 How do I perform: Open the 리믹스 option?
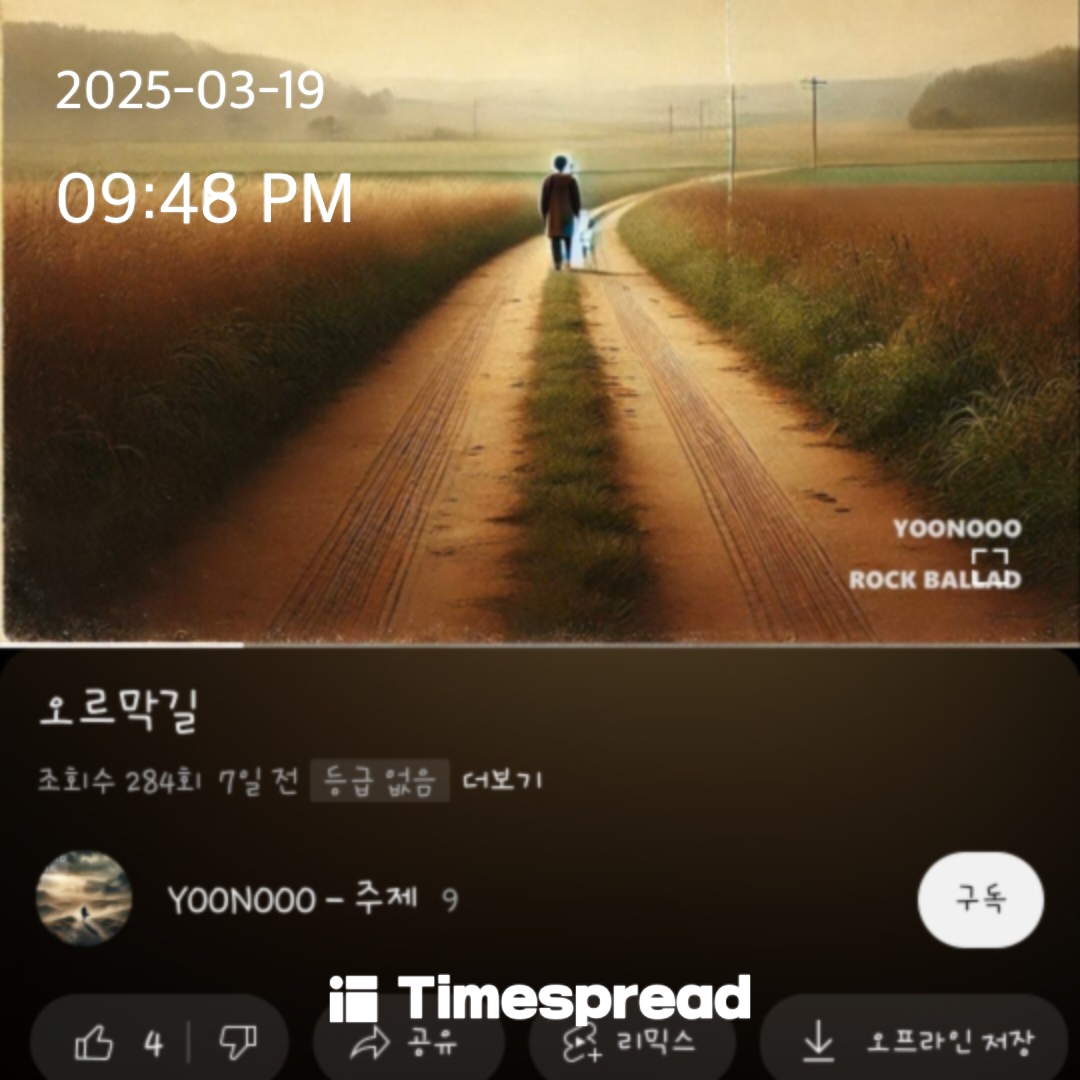coord(632,1044)
